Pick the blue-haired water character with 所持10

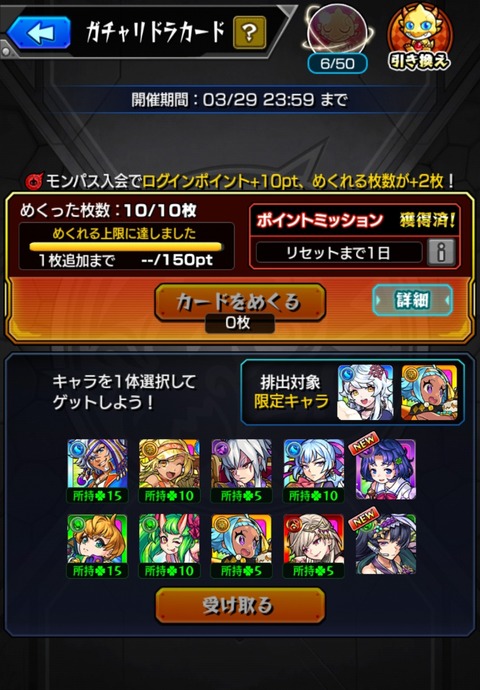point(313,471)
